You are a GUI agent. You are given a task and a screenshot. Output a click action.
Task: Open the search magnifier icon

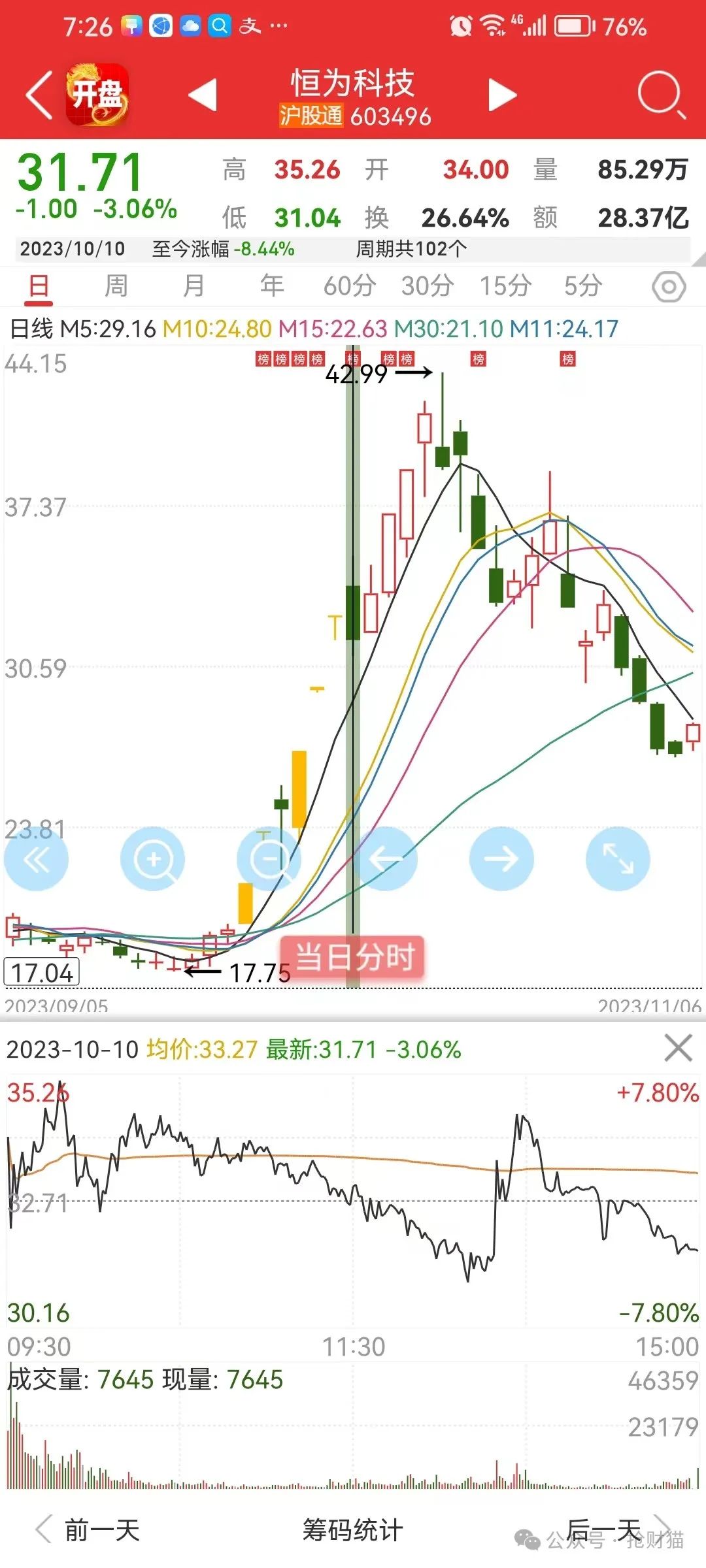[x=660, y=95]
